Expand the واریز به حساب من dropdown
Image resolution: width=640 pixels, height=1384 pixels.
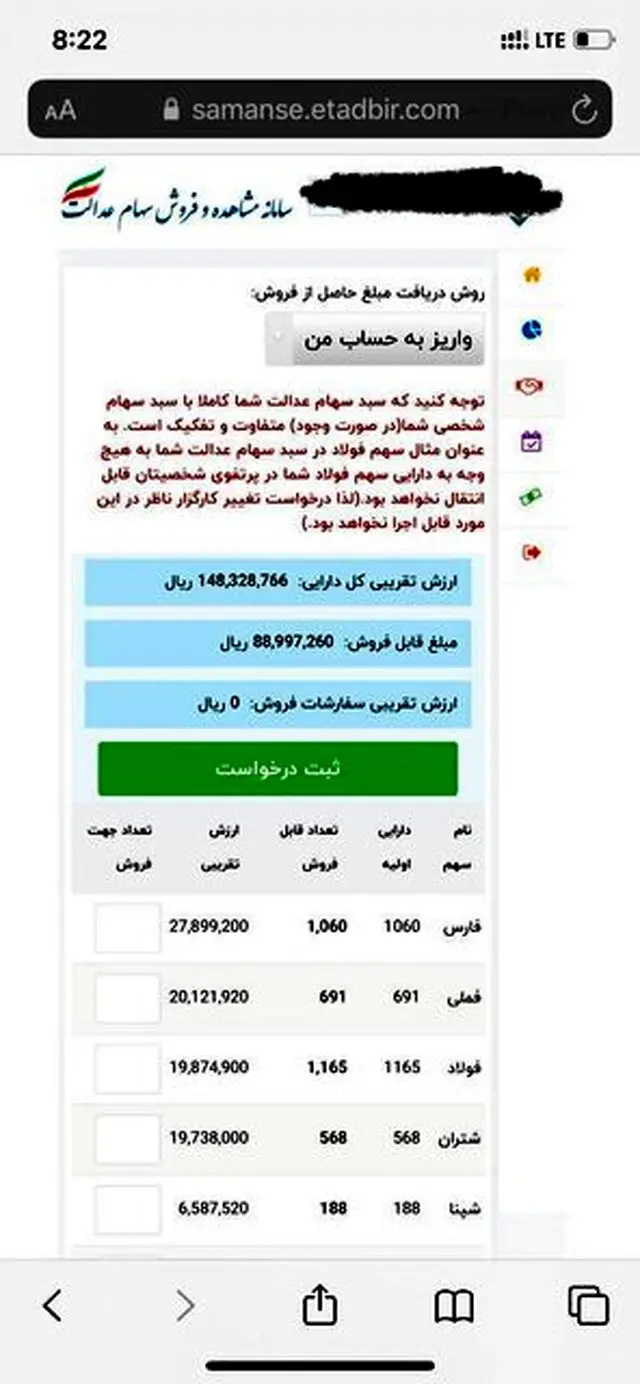(x=375, y=340)
